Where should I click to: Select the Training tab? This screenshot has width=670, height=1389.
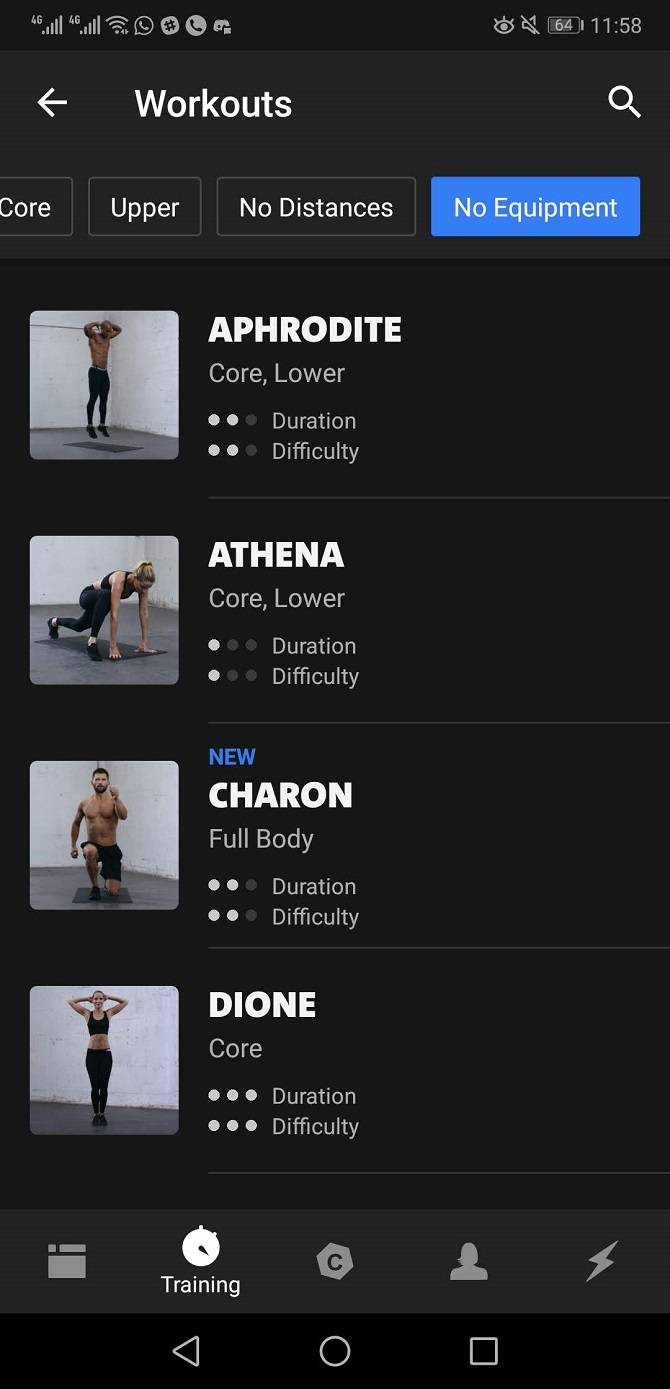tap(201, 1261)
